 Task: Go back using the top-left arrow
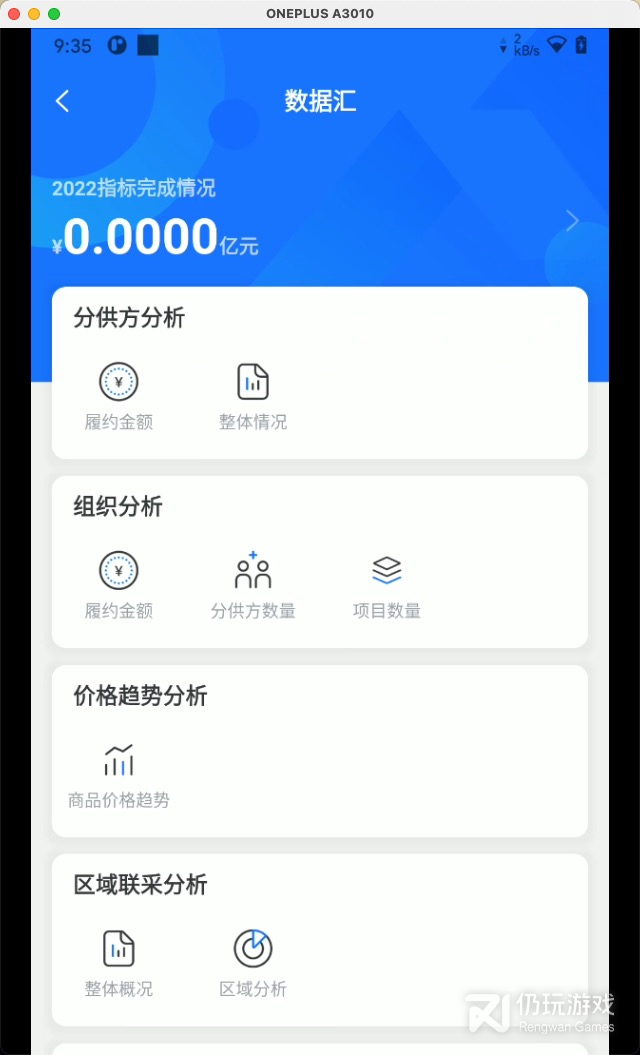(x=63, y=101)
